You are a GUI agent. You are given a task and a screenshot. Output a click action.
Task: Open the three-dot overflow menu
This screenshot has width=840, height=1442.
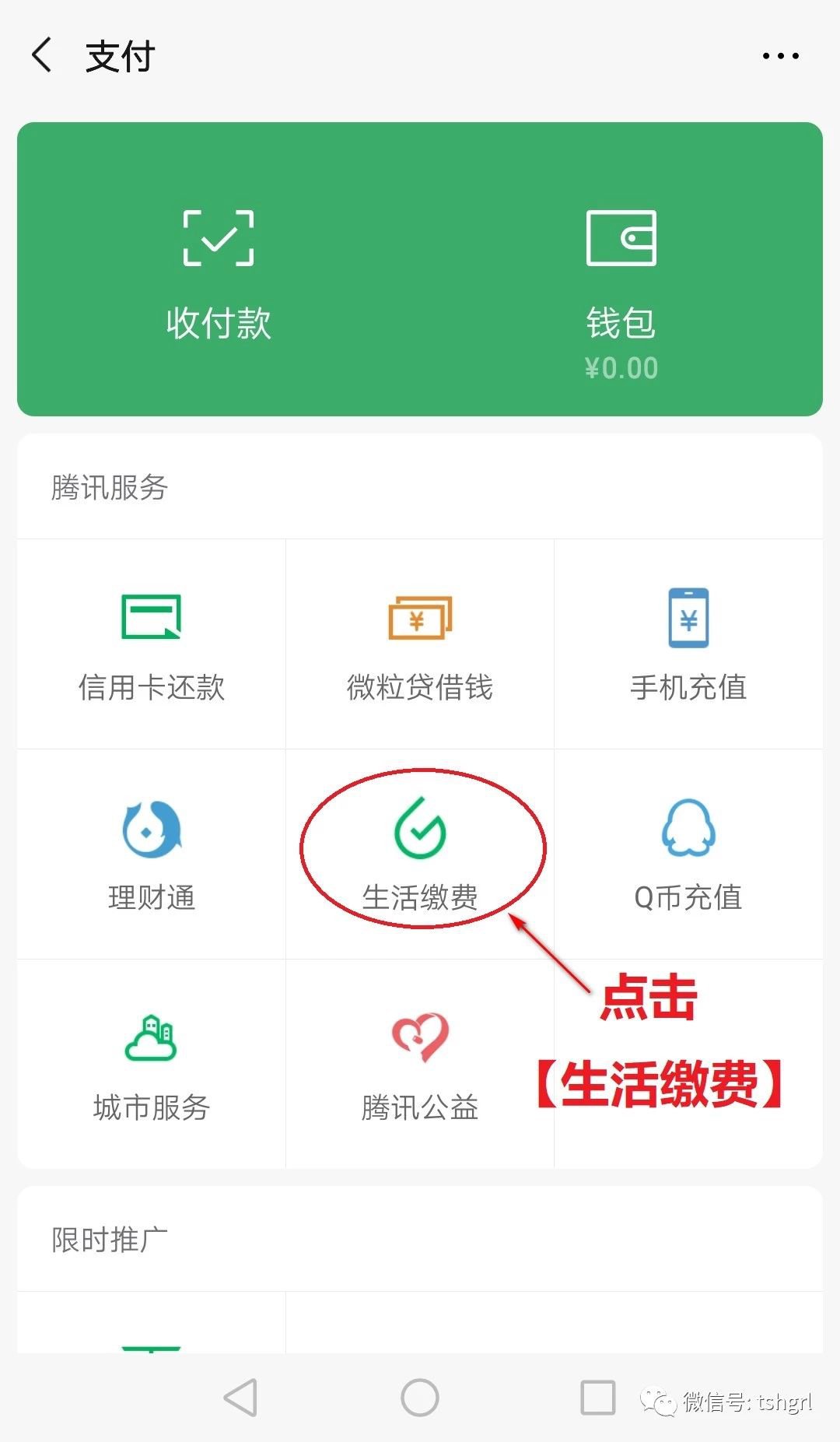[780, 56]
